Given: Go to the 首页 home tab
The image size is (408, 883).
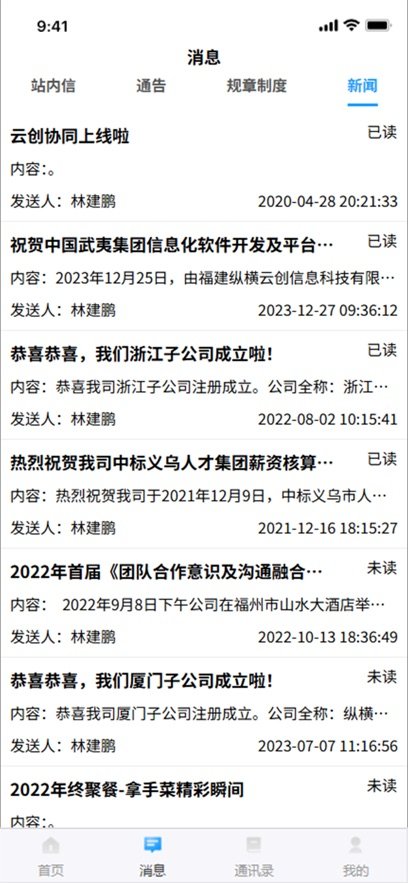Looking at the screenshot, I should [x=51, y=857].
